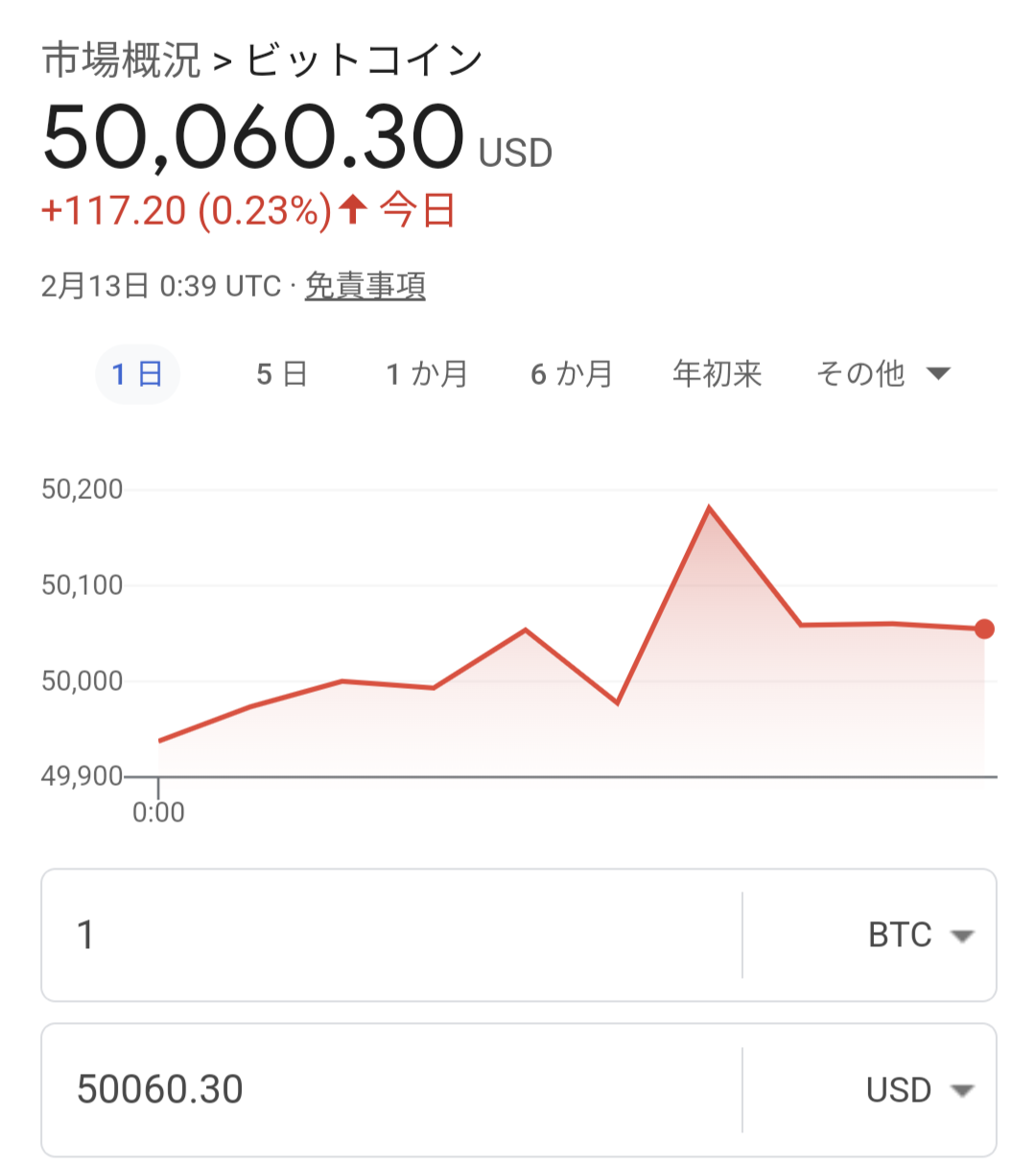Screen dimensions: 1036x1165
Task: View the 年初来 chart
Action: pyautogui.click(x=717, y=373)
